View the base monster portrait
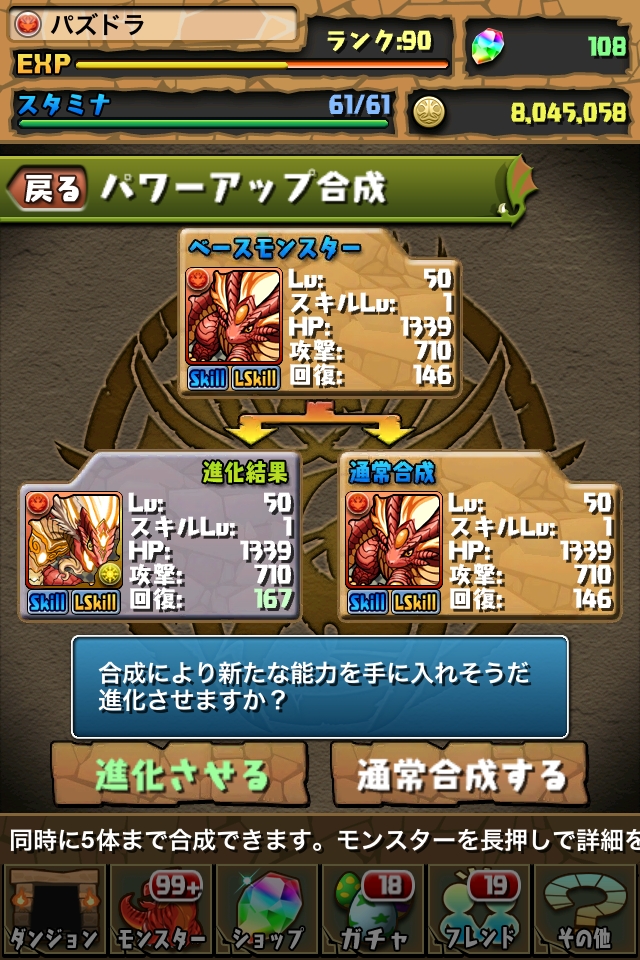The image size is (640, 960). pos(233,317)
